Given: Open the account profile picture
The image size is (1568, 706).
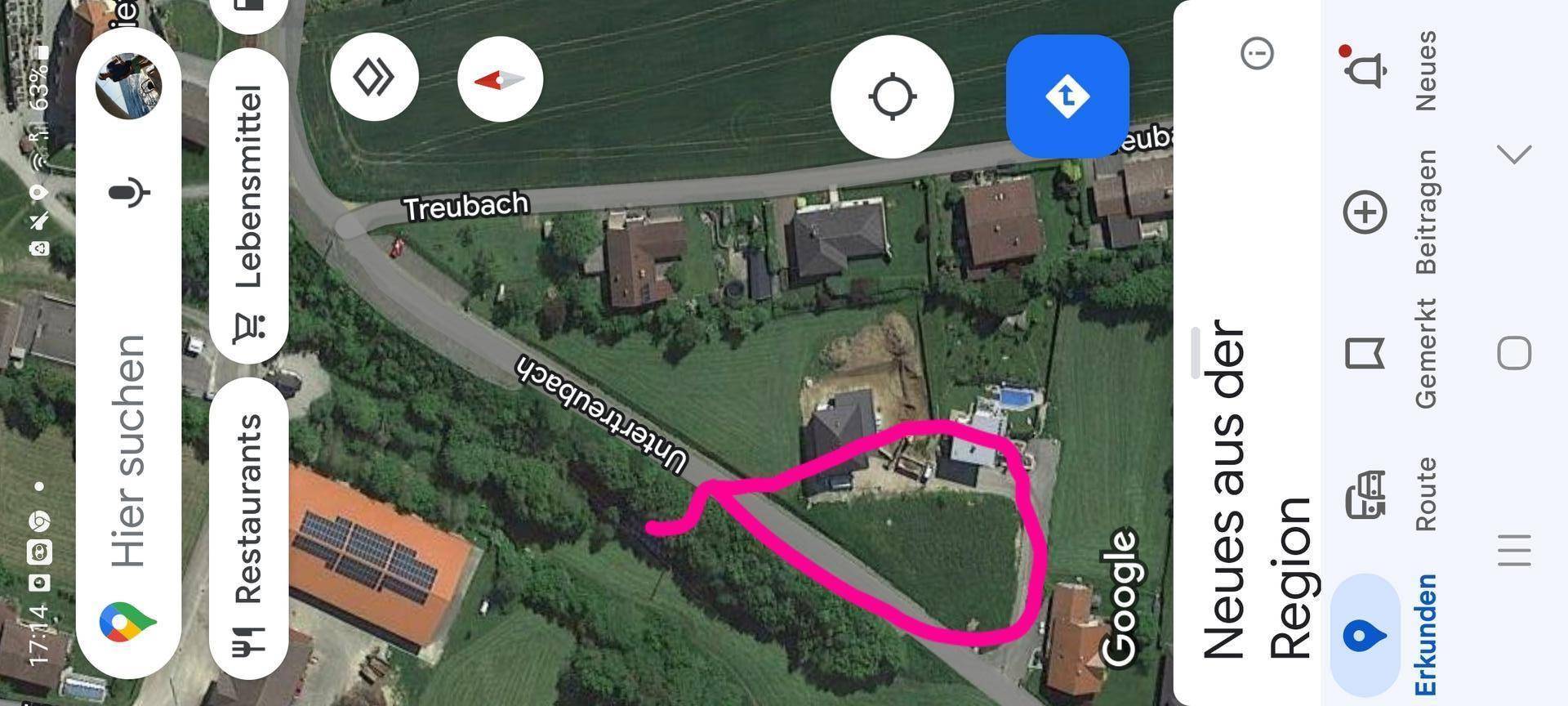Looking at the screenshot, I should [x=128, y=85].
